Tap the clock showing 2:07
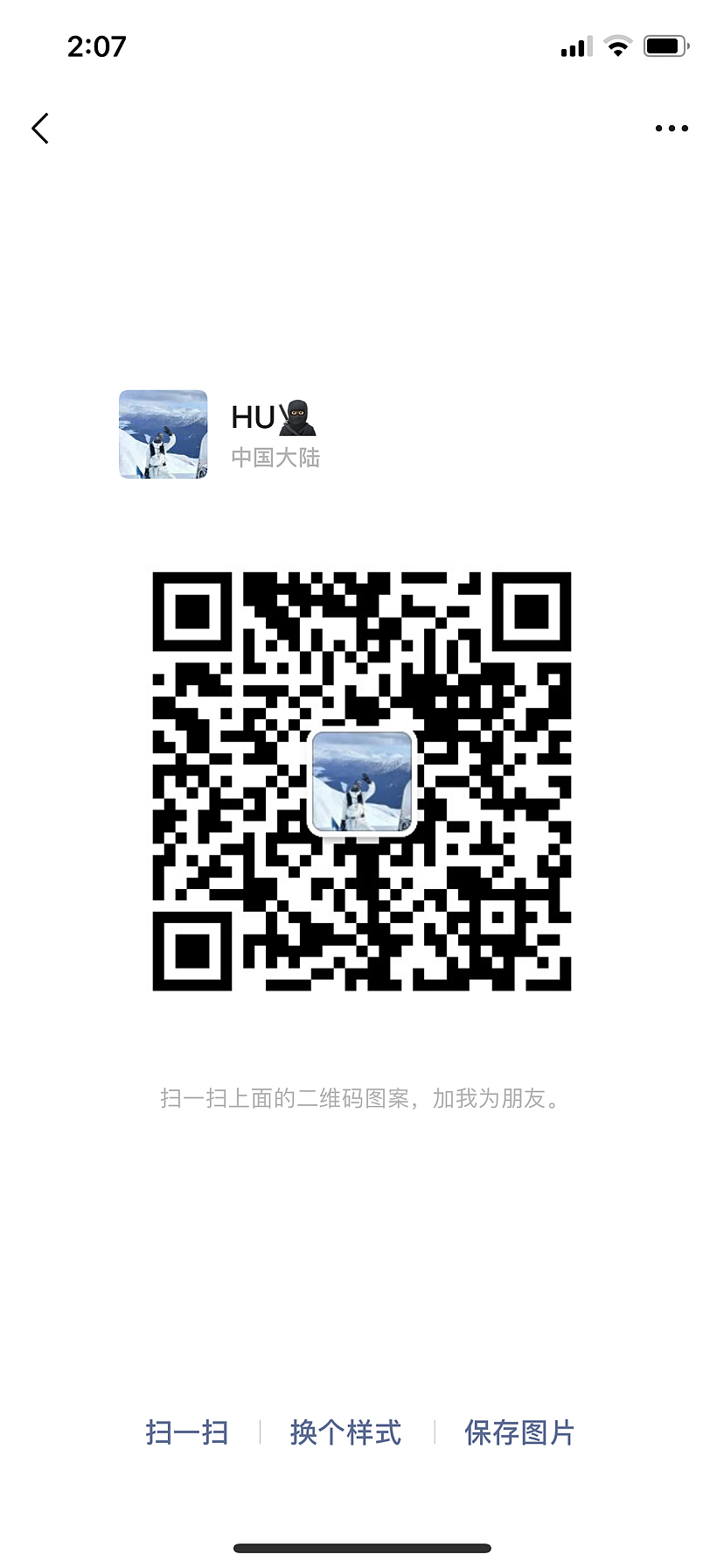 98,46
